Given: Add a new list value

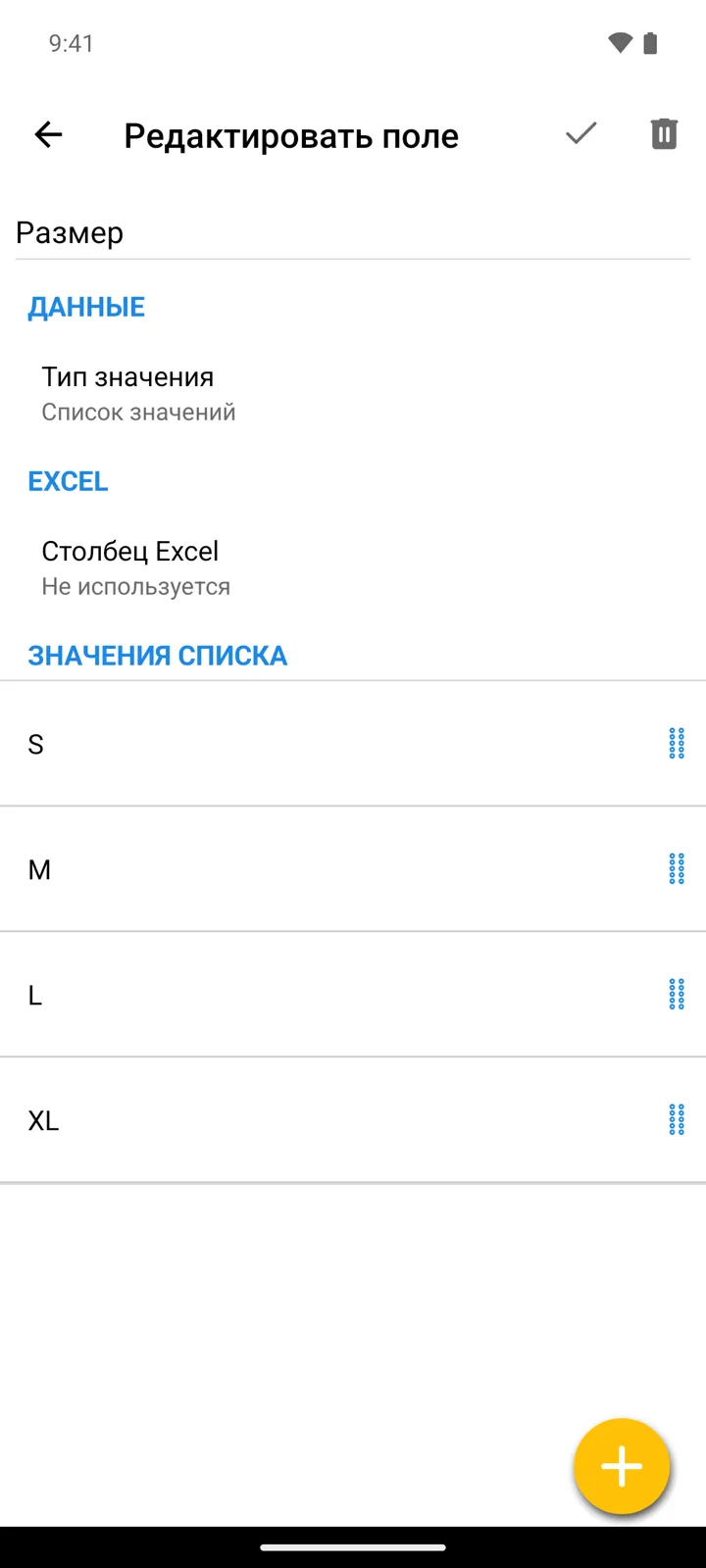Looking at the screenshot, I should [622, 1467].
